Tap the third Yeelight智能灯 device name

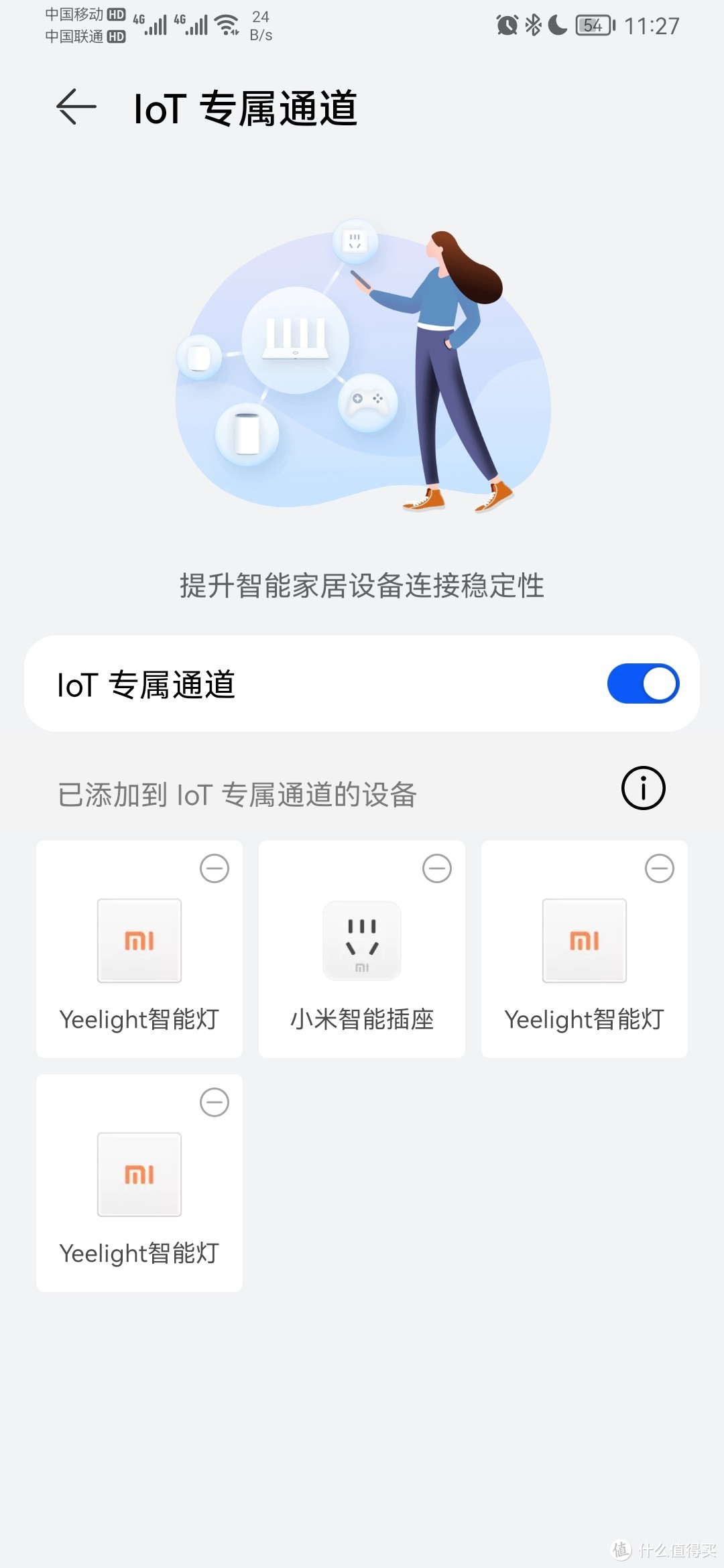coord(583,1021)
